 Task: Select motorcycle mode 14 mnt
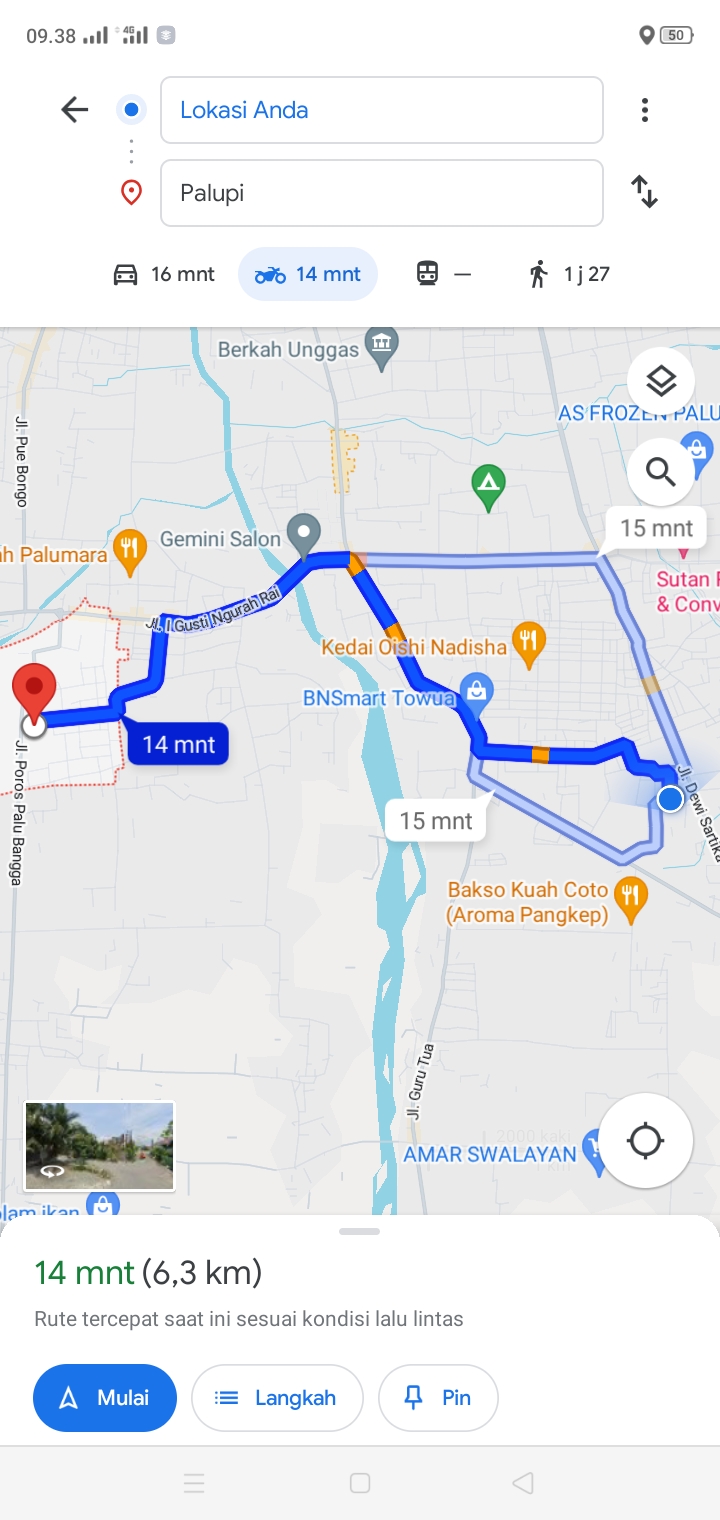[x=308, y=274]
